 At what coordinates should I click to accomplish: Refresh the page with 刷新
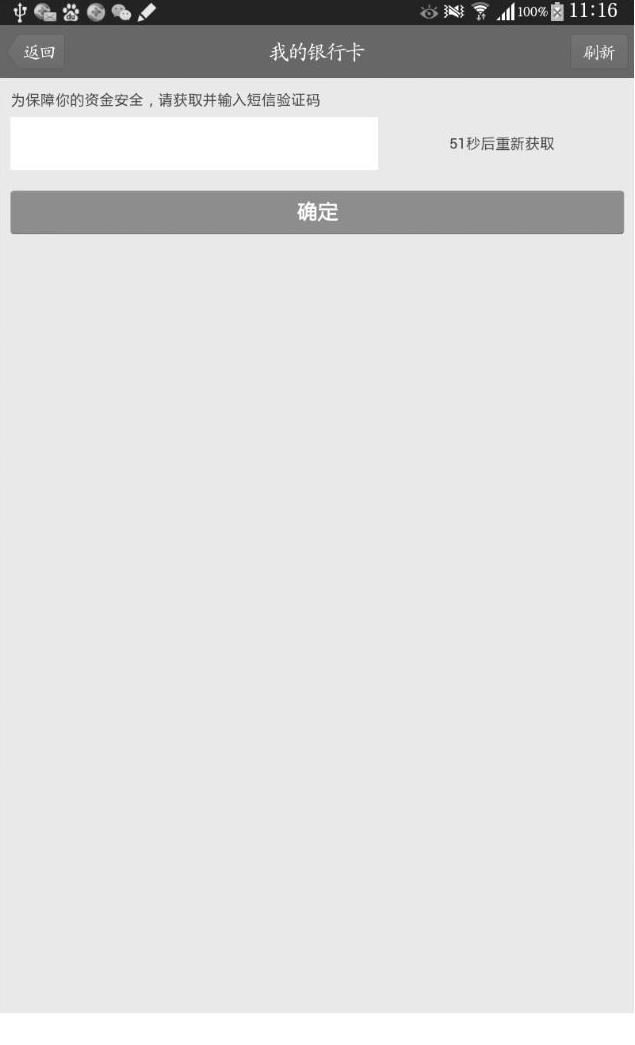pyautogui.click(x=598, y=53)
